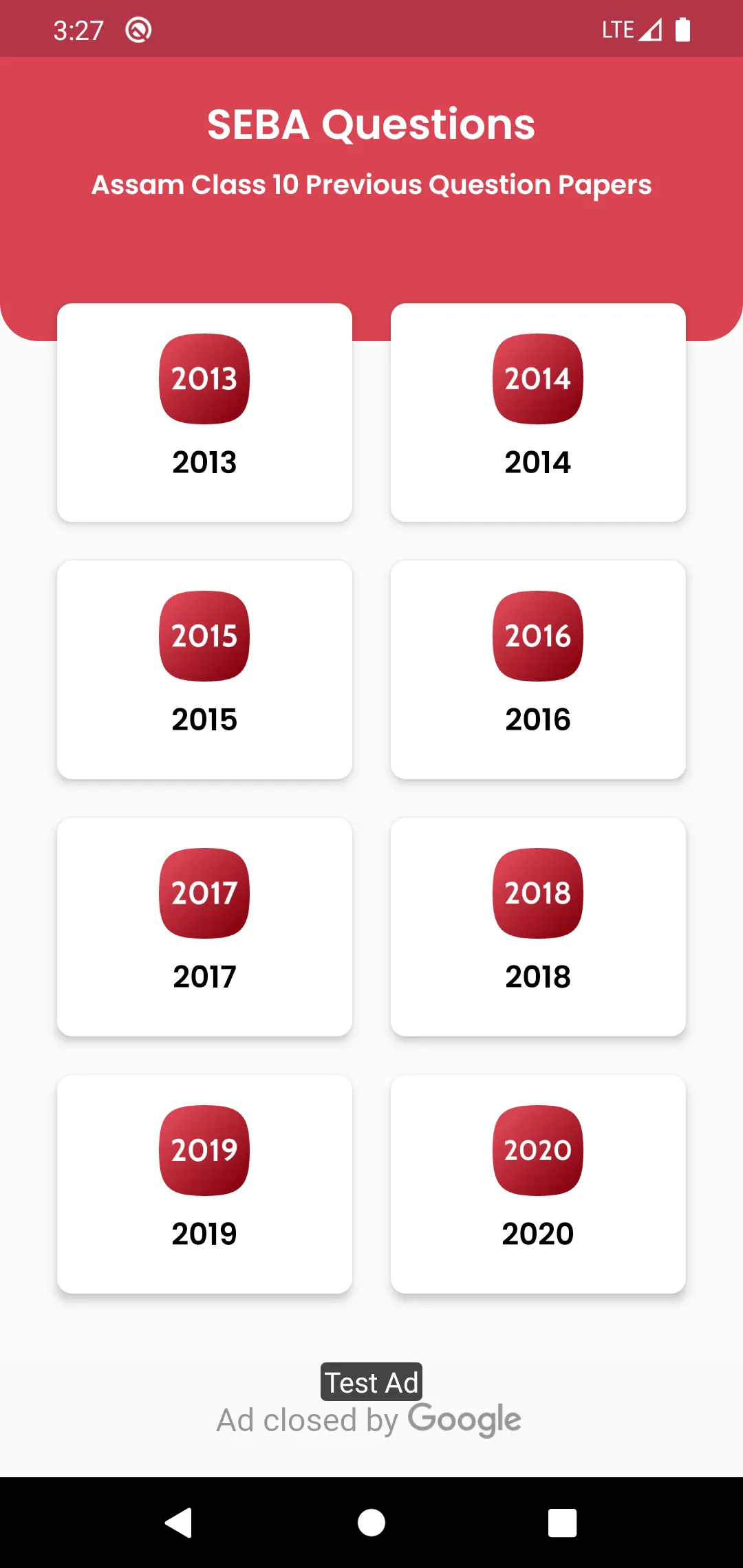Go to the home screen
The image size is (743, 1568).
click(371, 1523)
